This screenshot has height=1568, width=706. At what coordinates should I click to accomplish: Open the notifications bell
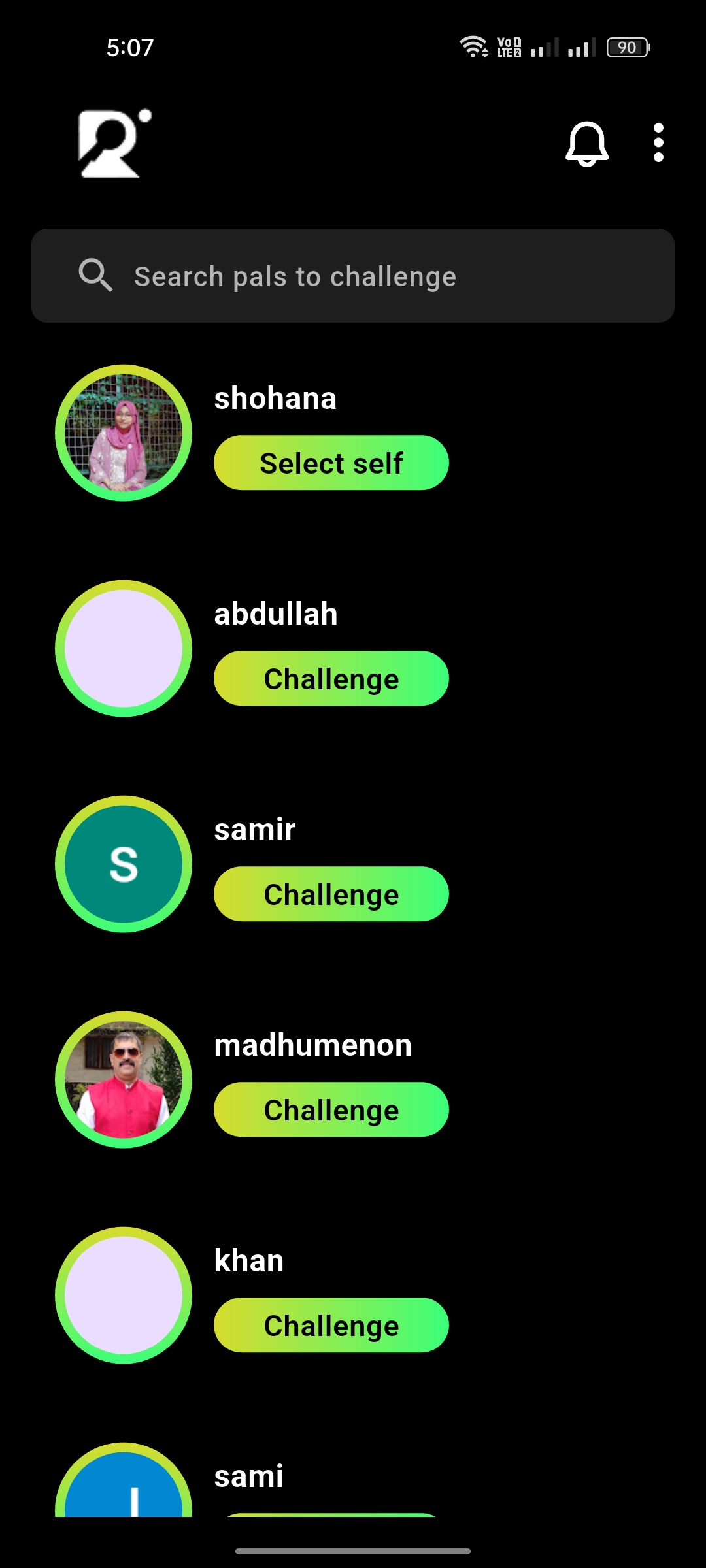586,143
